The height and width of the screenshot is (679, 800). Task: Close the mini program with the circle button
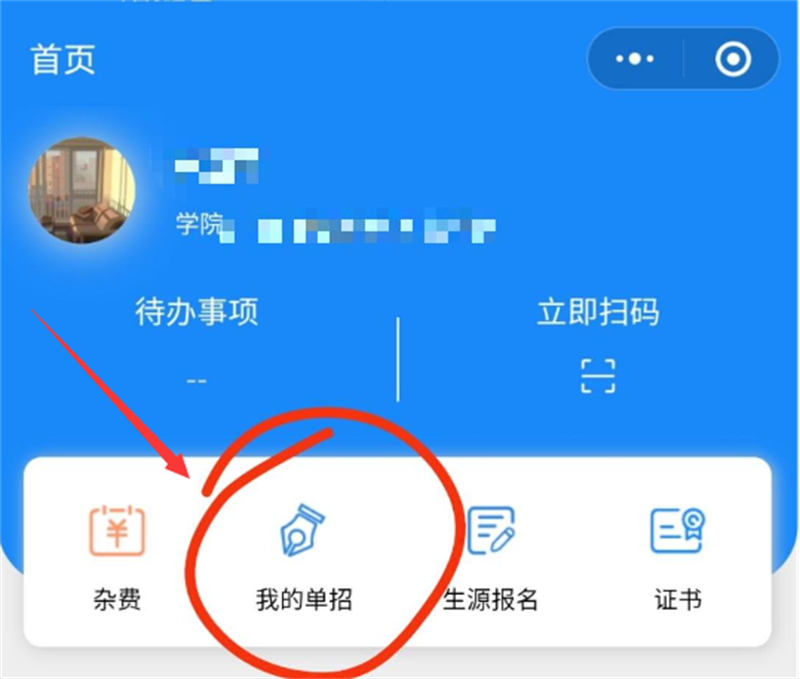732,60
